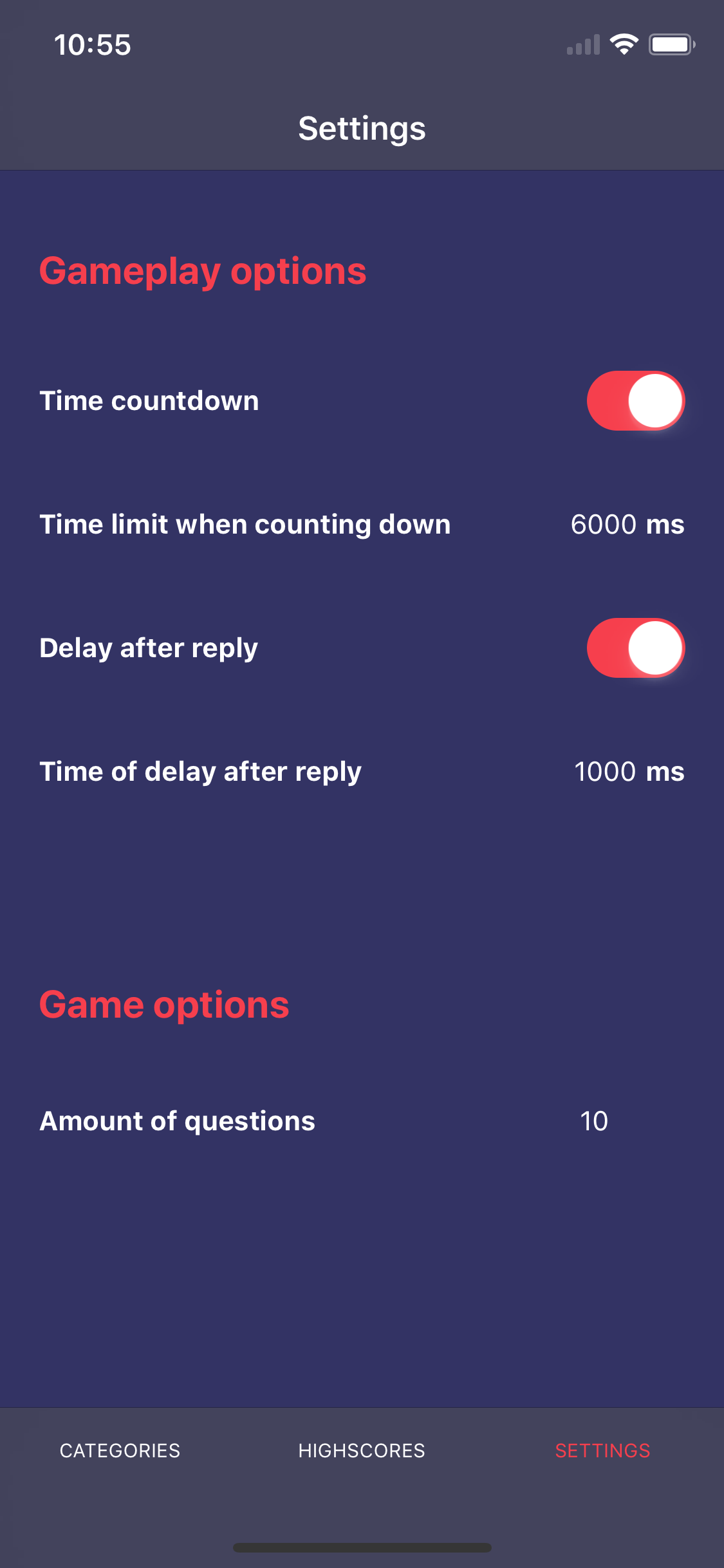The height and width of the screenshot is (1568, 724).
Task: Switch to the Categories tab
Action: 120,1451
